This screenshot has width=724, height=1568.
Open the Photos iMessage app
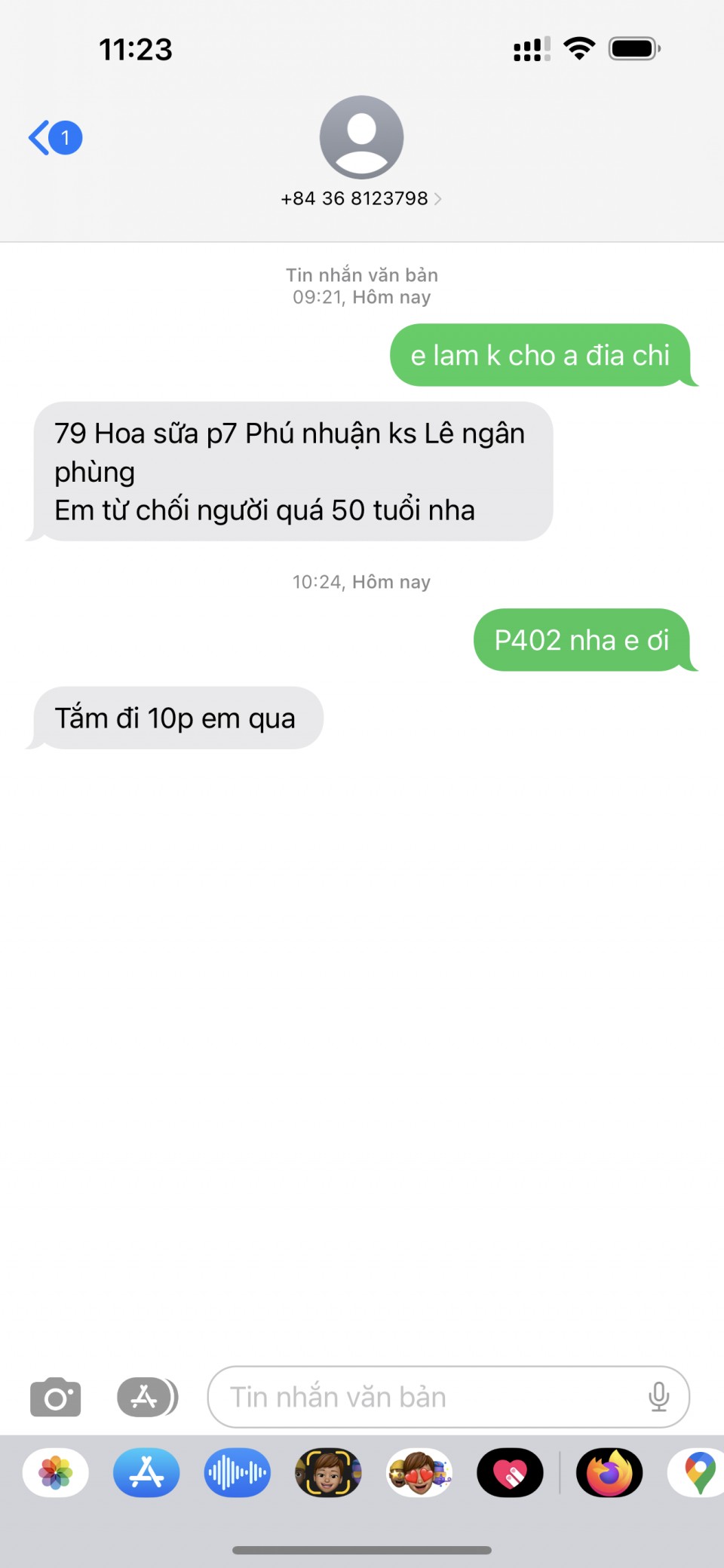(x=56, y=1472)
